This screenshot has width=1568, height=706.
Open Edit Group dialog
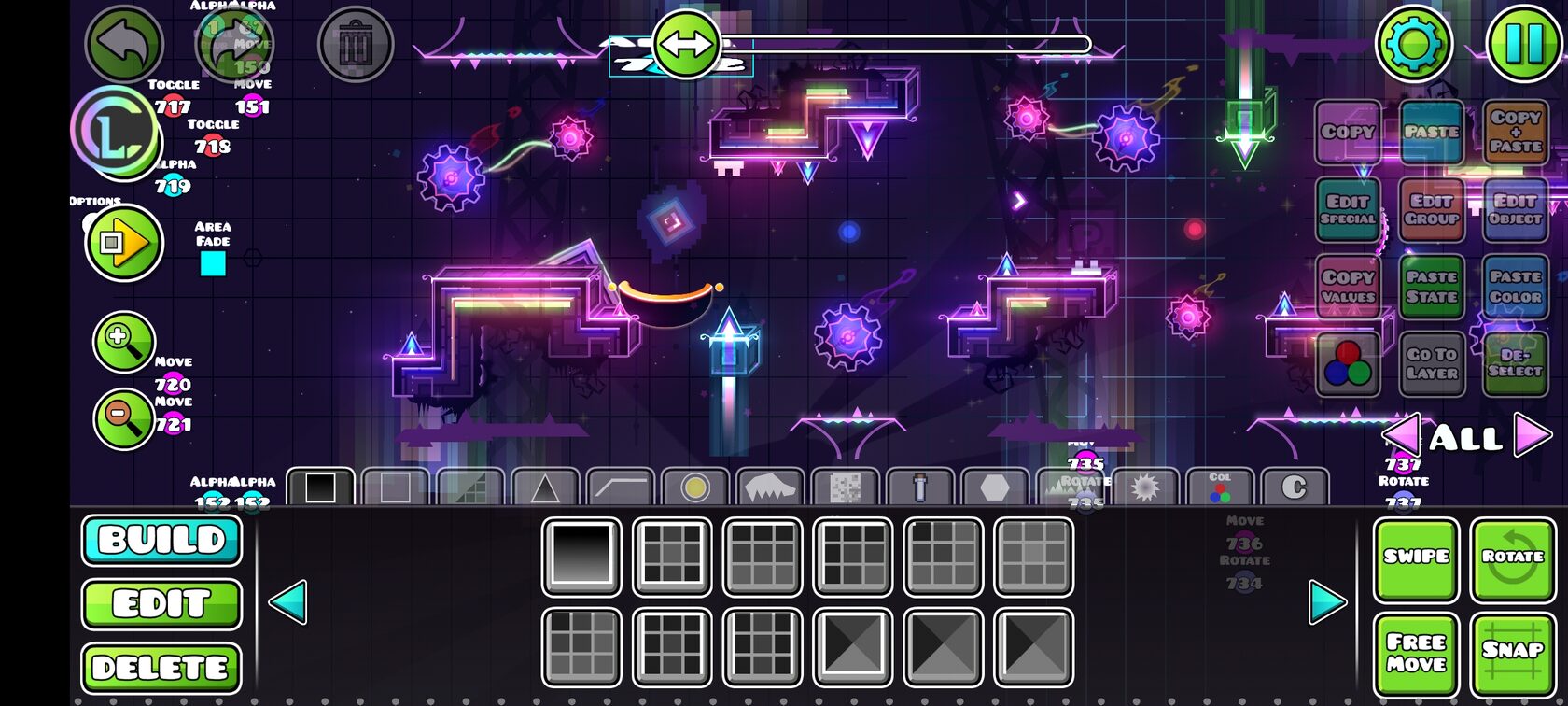(x=1431, y=209)
